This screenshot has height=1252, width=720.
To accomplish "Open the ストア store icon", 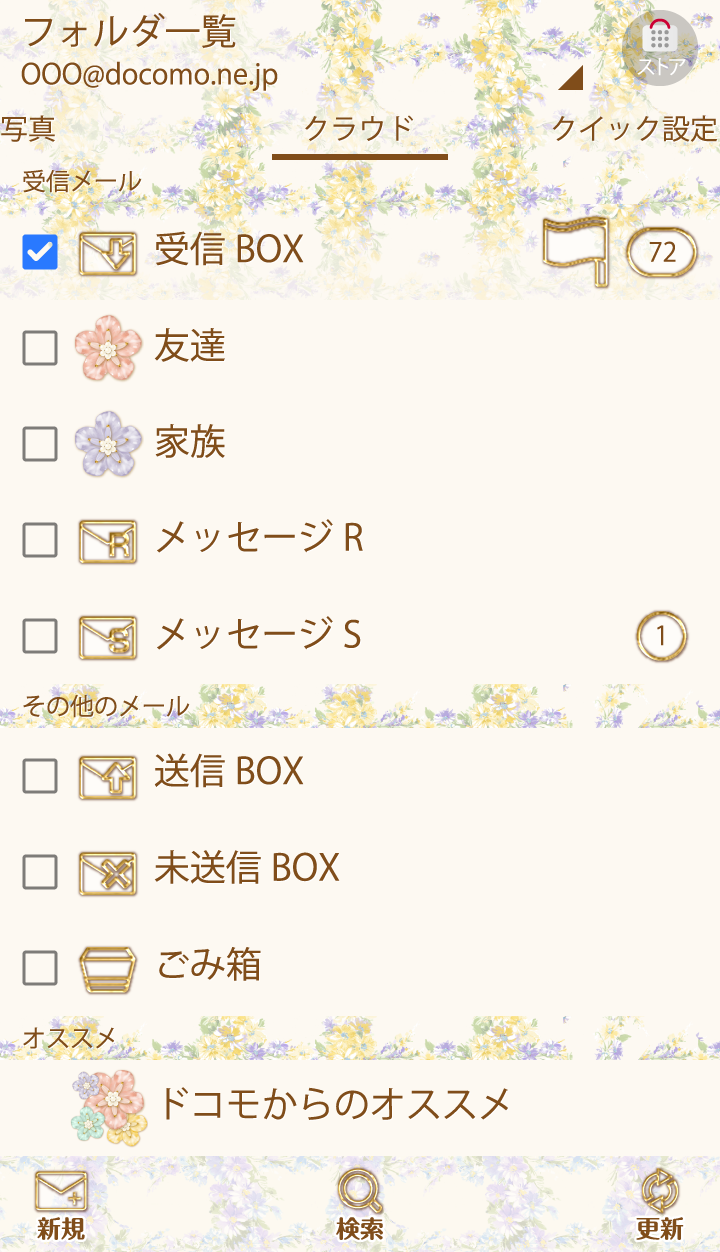I will pos(659,47).
